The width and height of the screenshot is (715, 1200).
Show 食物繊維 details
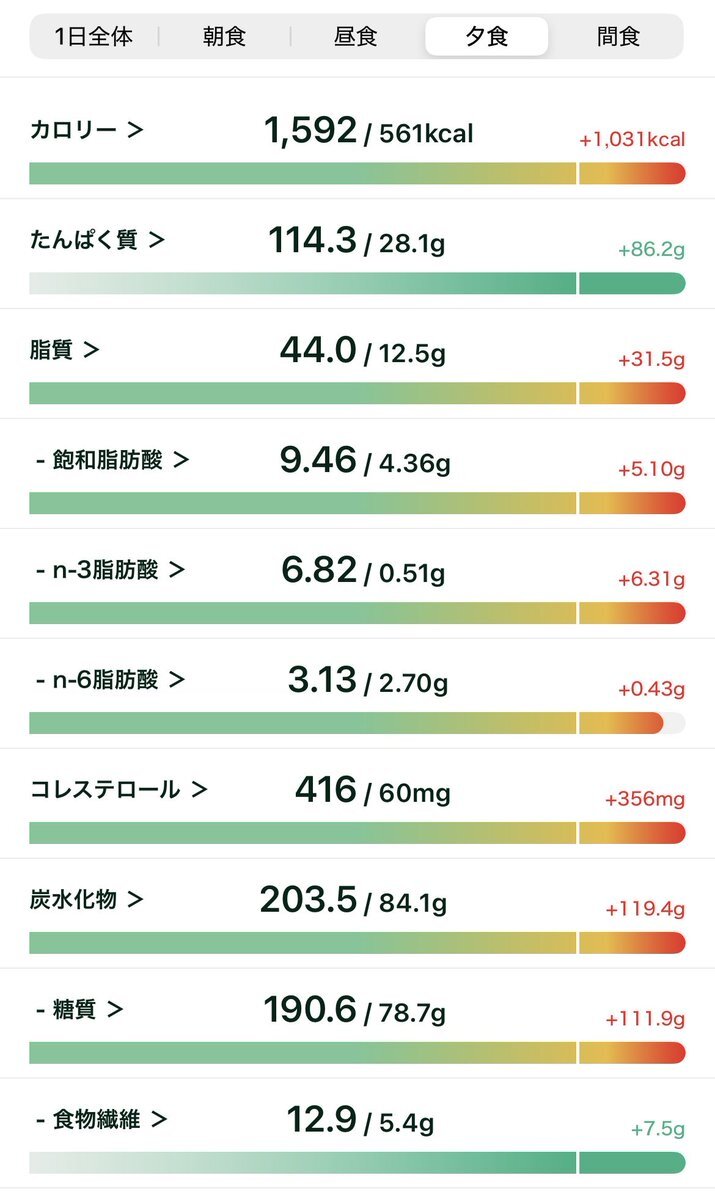(101, 1119)
